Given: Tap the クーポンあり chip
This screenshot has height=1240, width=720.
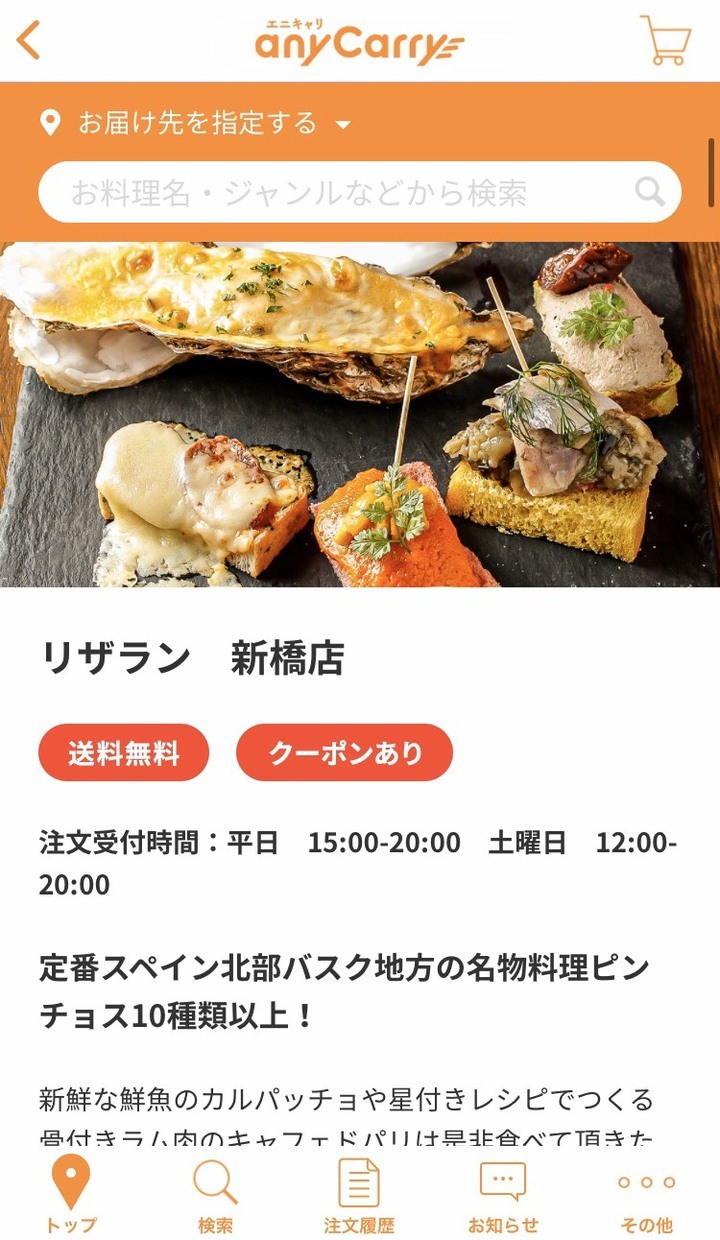Looking at the screenshot, I should click(x=345, y=753).
